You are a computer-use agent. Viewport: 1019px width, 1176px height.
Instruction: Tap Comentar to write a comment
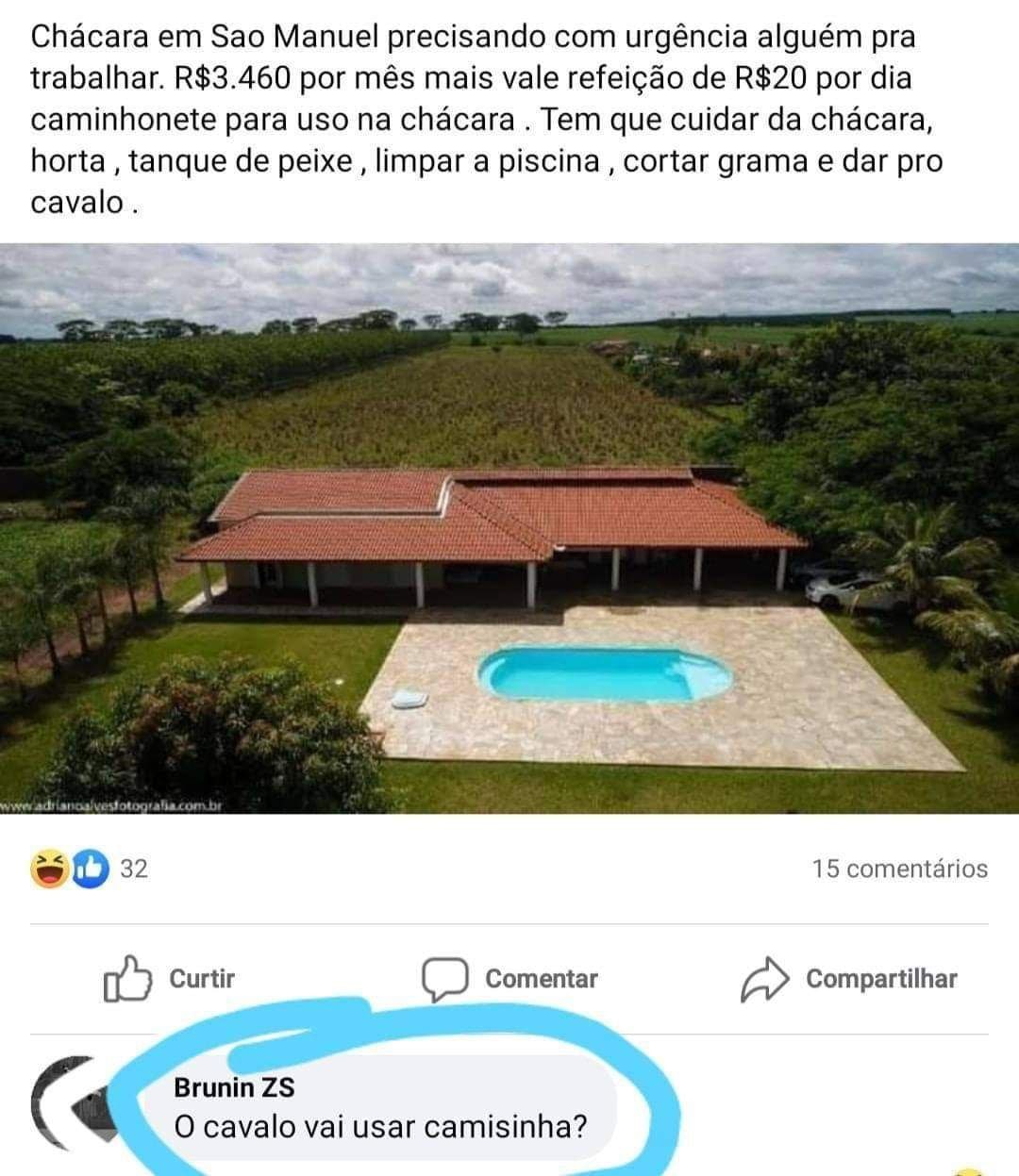click(x=509, y=979)
